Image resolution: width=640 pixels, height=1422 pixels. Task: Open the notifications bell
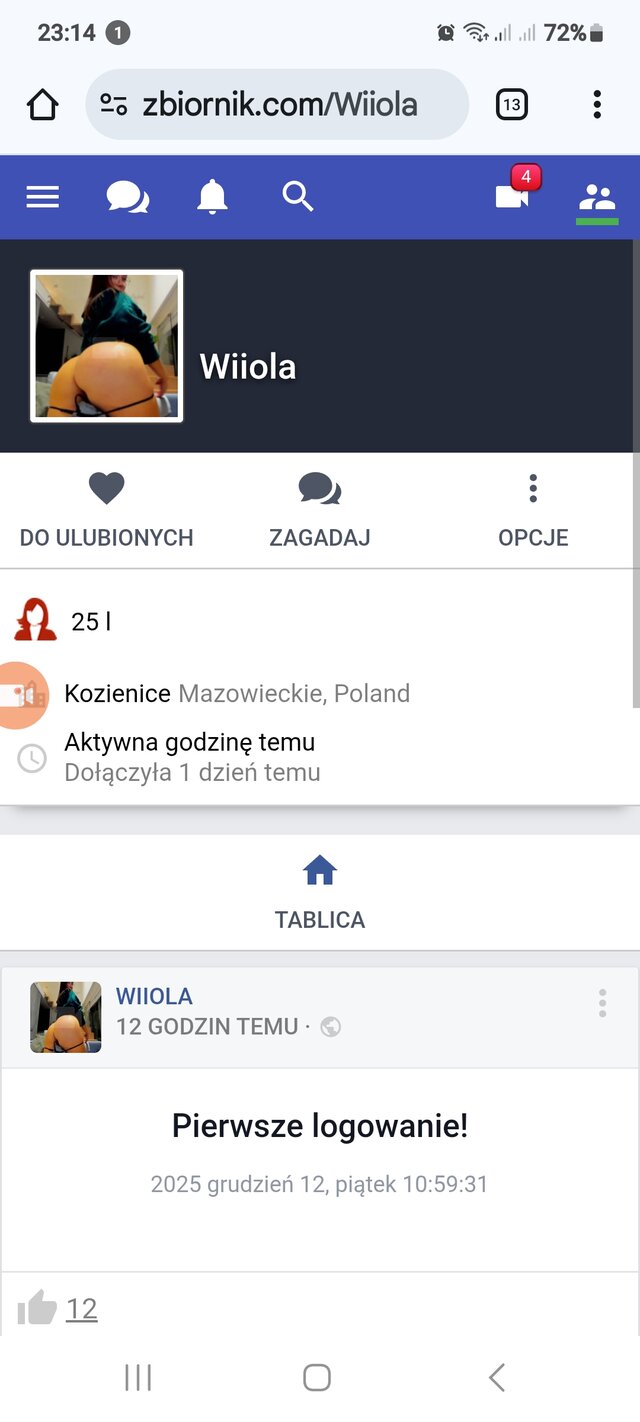[212, 197]
